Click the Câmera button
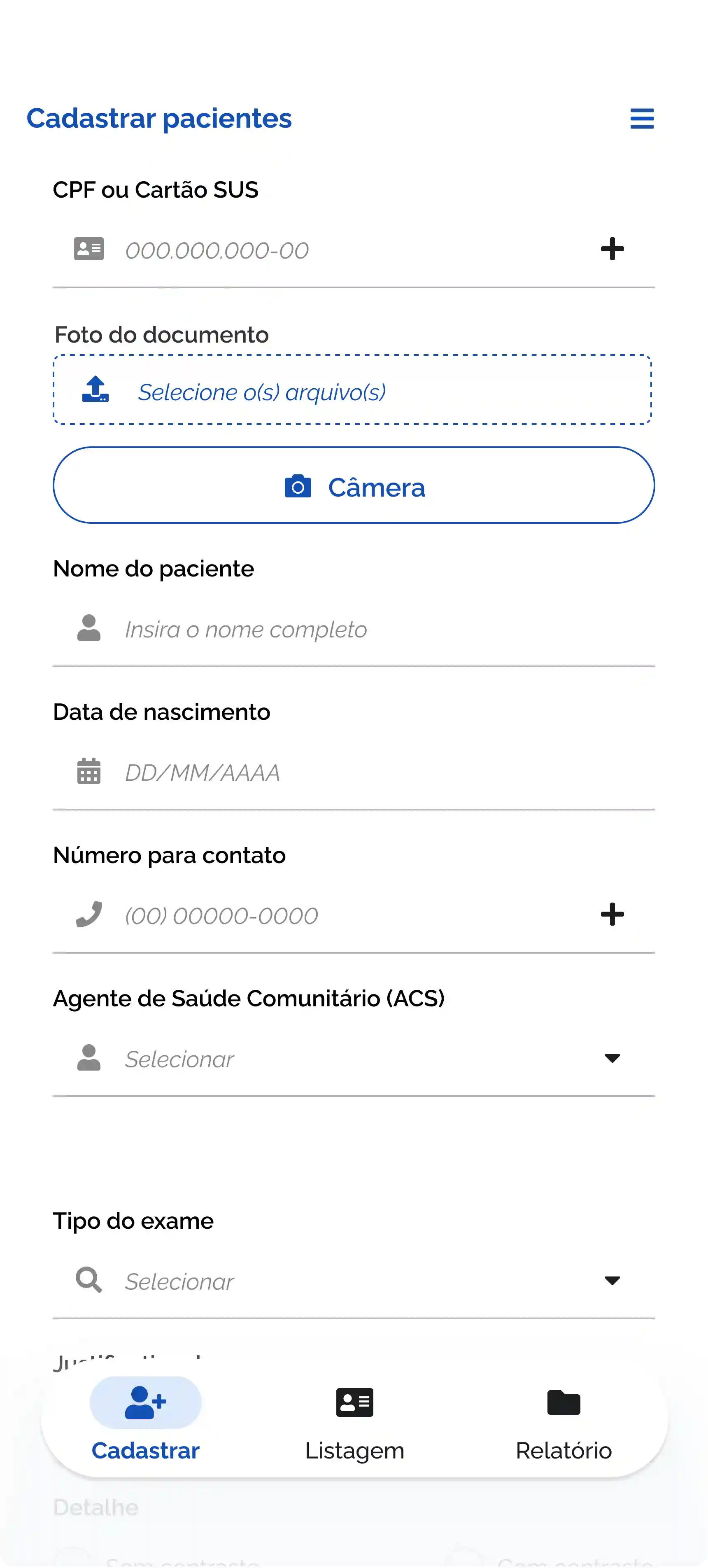This screenshot has width=708, height=1568. click(x=354, y=486)
